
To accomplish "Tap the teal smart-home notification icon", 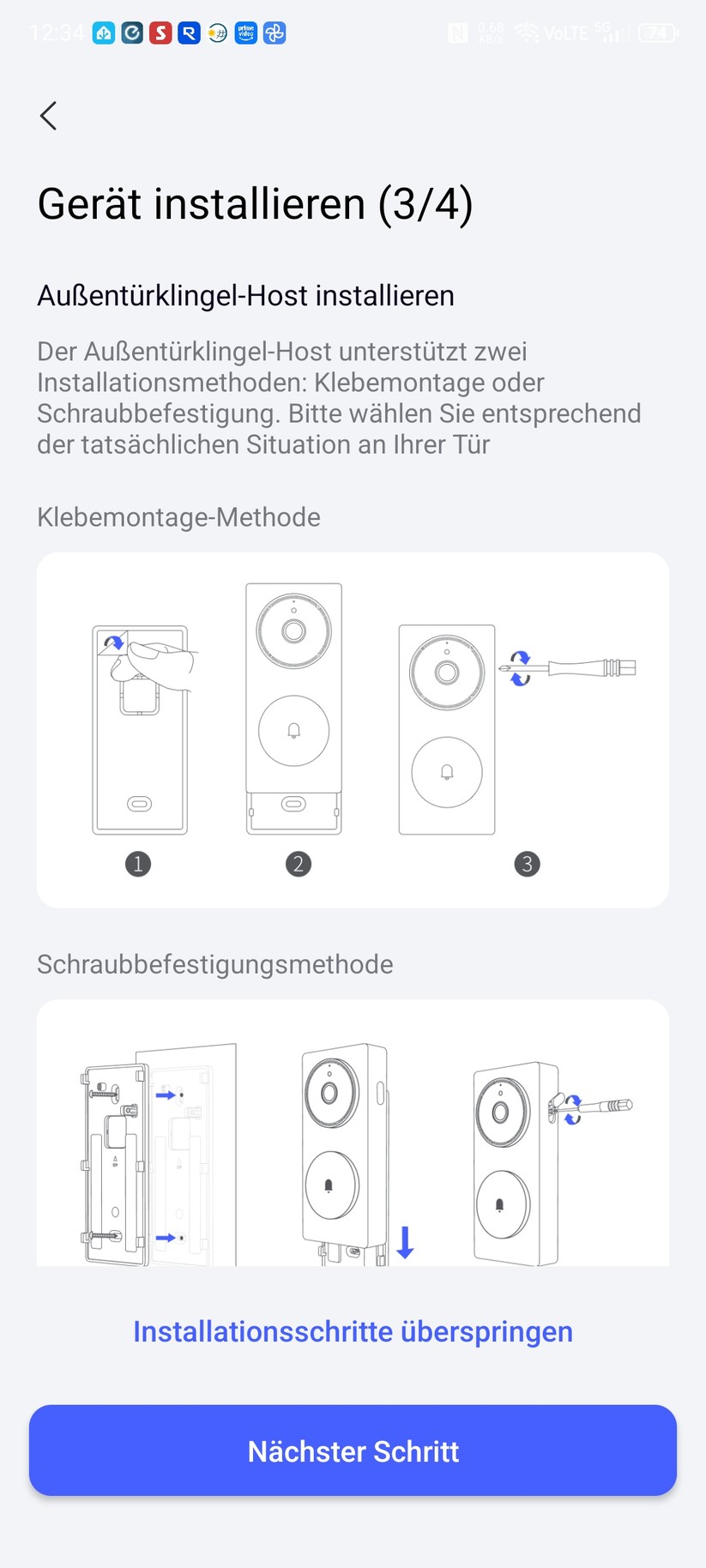I will [103, 33].
